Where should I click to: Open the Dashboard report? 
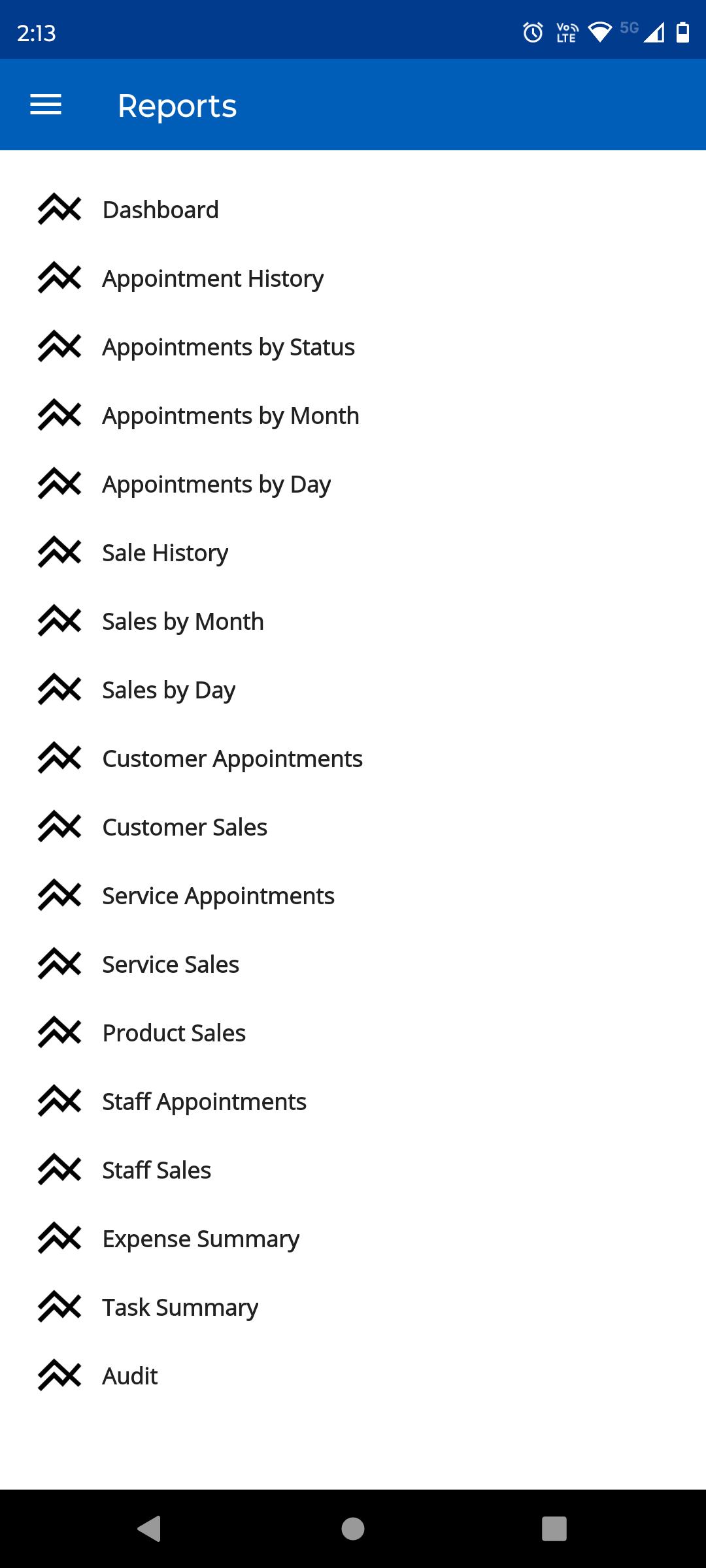[353, 210]
